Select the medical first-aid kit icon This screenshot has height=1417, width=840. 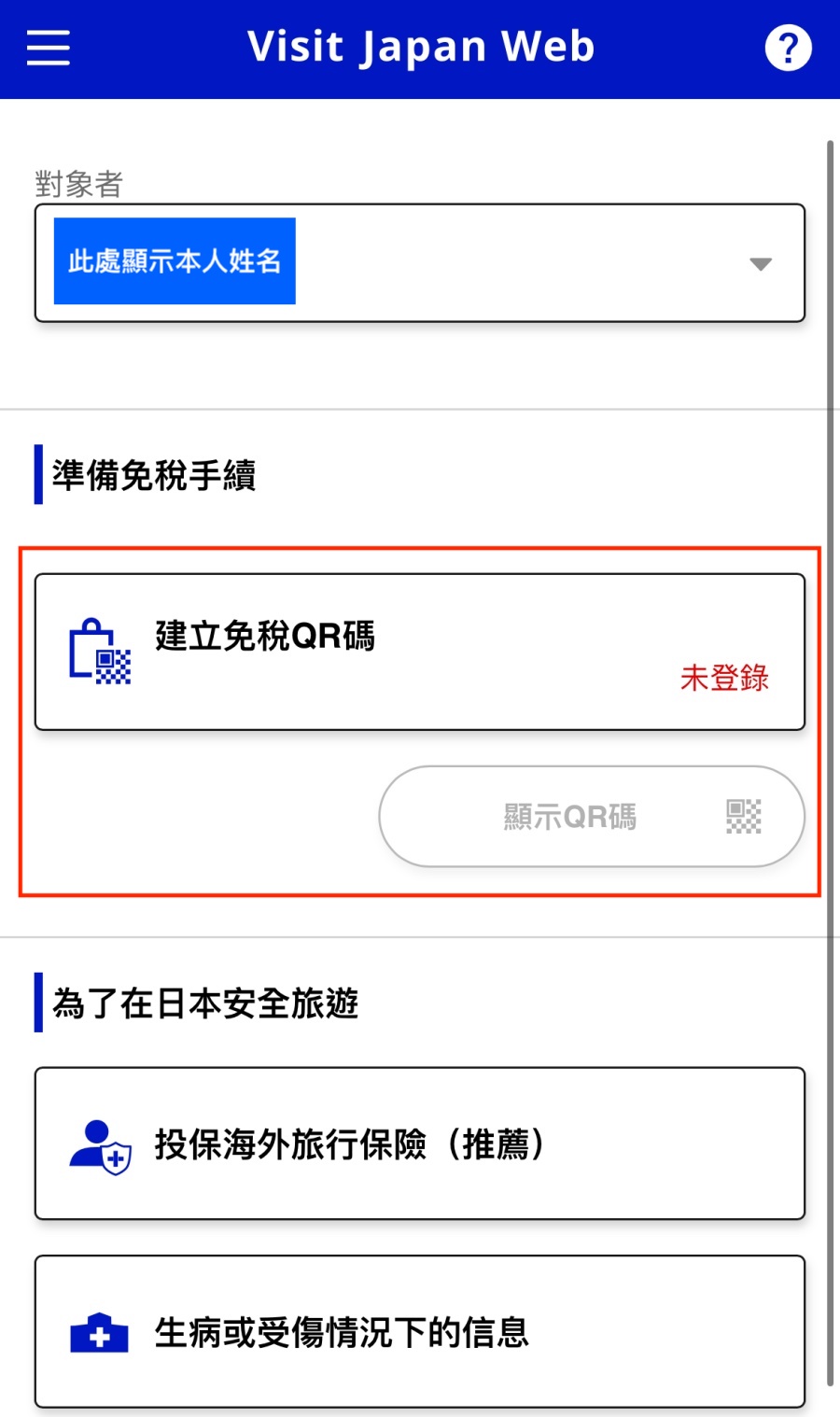[96, 1333]
